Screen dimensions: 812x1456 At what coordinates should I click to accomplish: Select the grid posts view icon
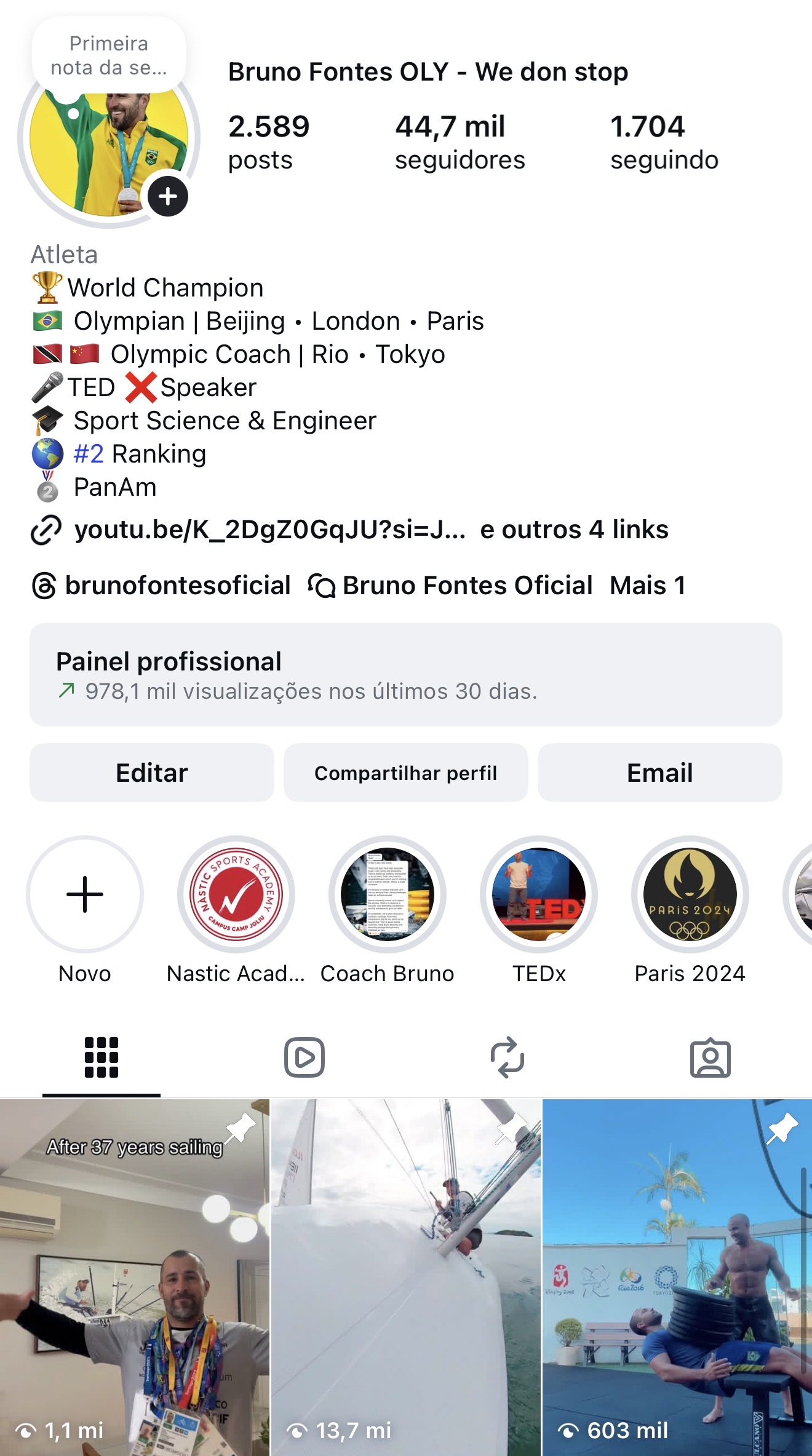click(x=101, y=1057)
